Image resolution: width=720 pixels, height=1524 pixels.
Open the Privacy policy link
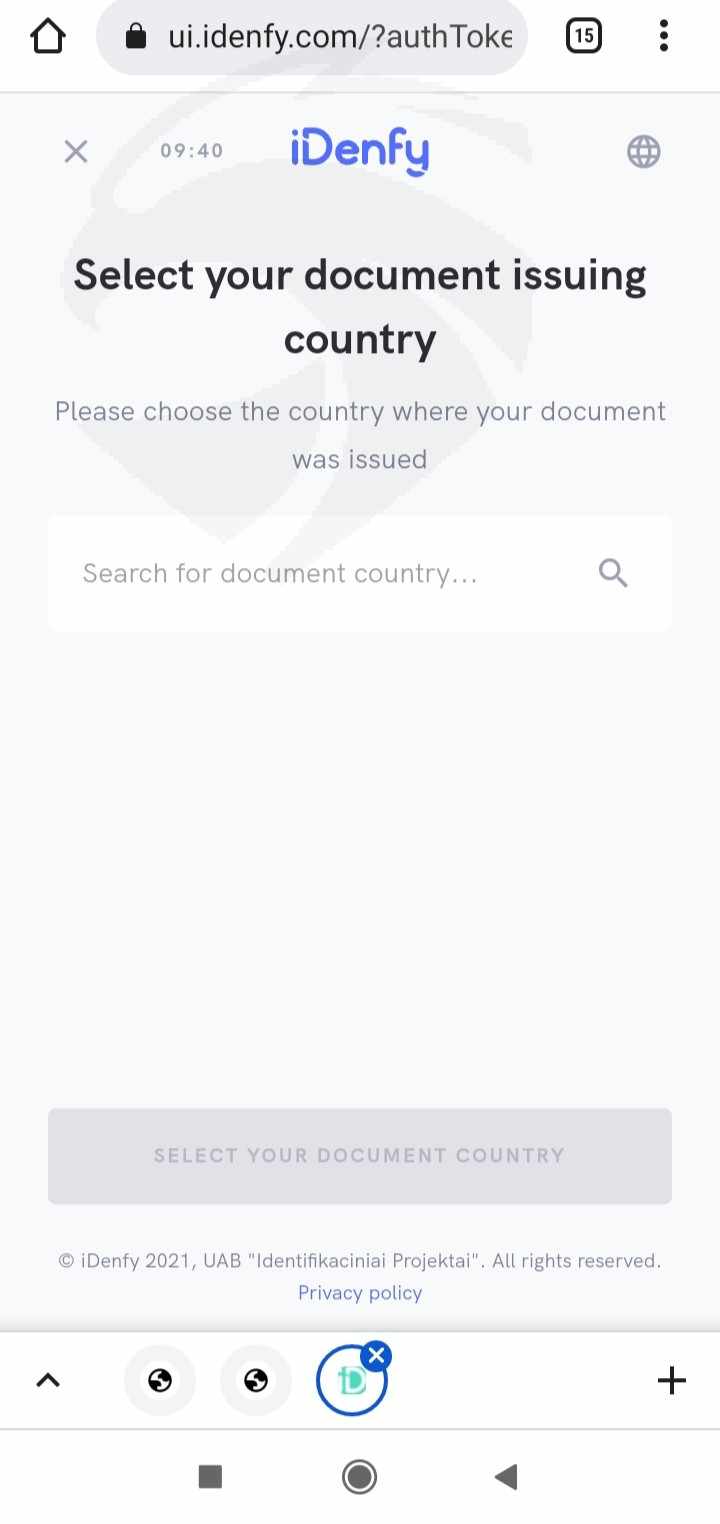(360, 1292)
